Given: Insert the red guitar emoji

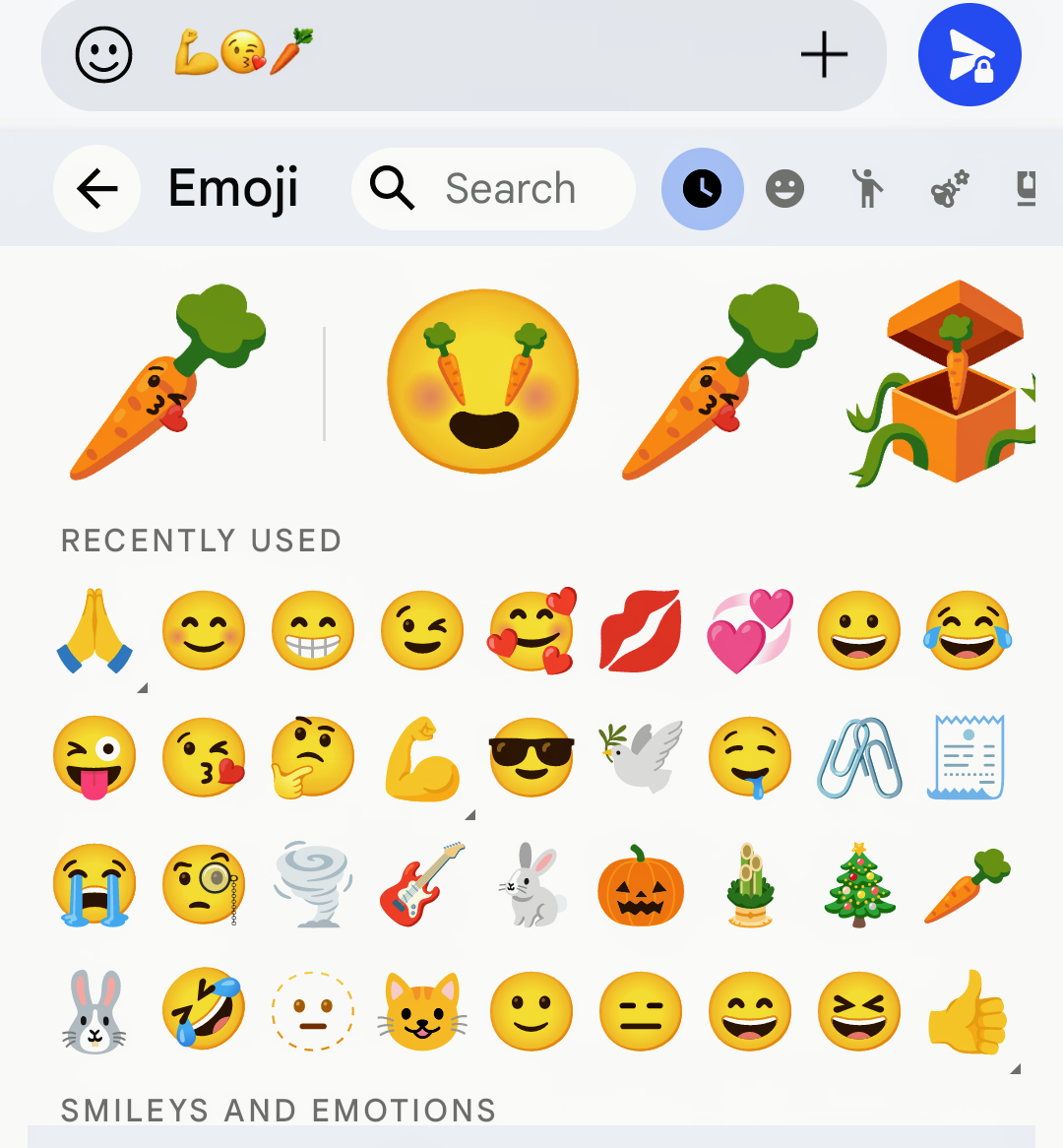Looking at the screenshot, I should pyautogui.click(x=422, y=883).
